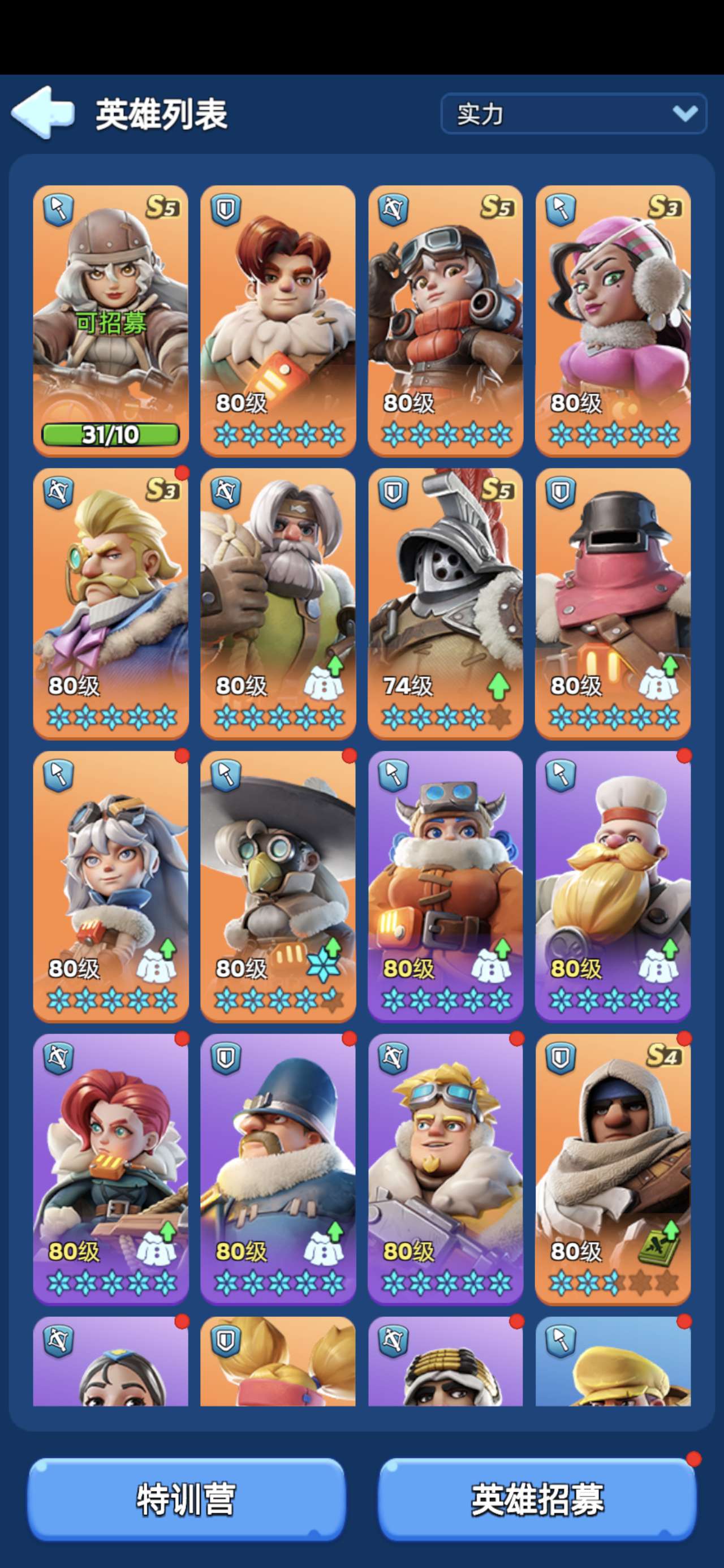The image size is (724, 1568).
Task: Open the grey-bearded hero carrying a sack
Action: (x=278, y=603)
